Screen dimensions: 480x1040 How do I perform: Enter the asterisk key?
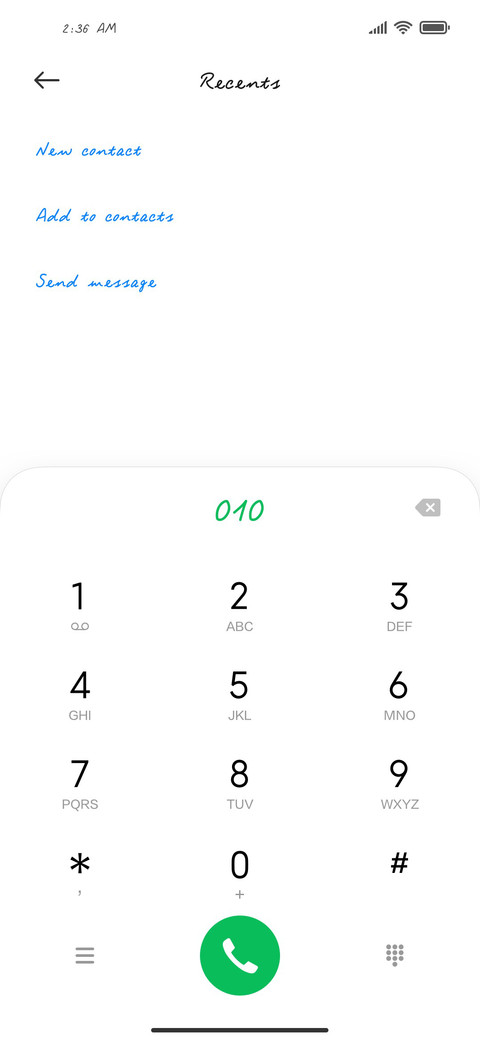pyautogui.click(x=80, y=874)
